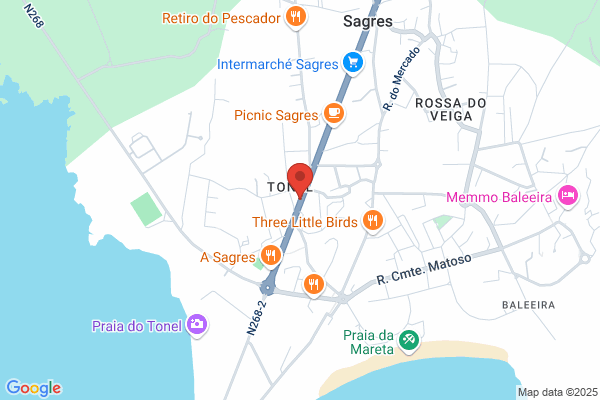Open the A Sagres restaurant marker

click(271, 256)
